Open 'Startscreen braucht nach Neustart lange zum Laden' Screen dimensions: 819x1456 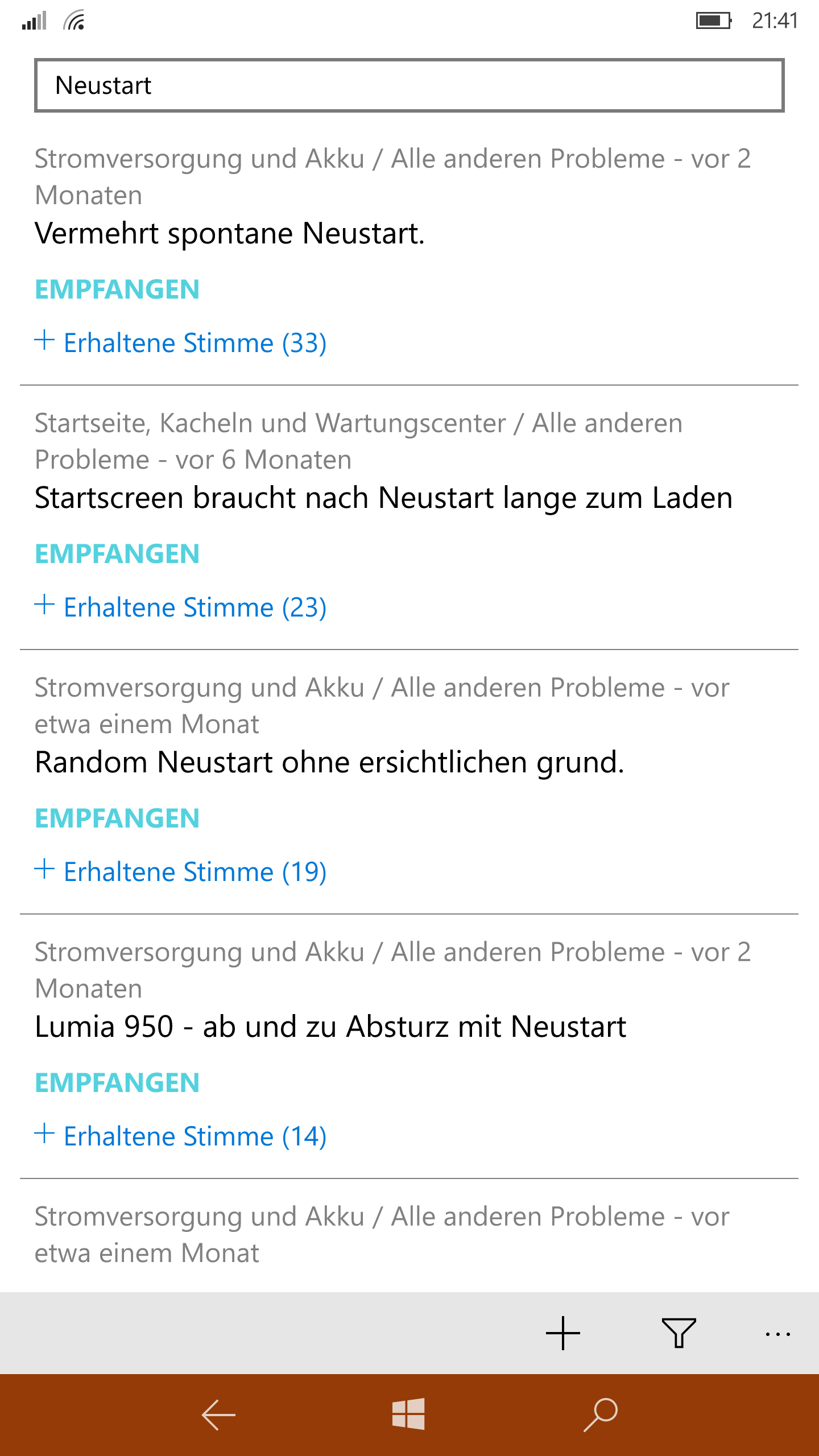click(x=383, y=498)
